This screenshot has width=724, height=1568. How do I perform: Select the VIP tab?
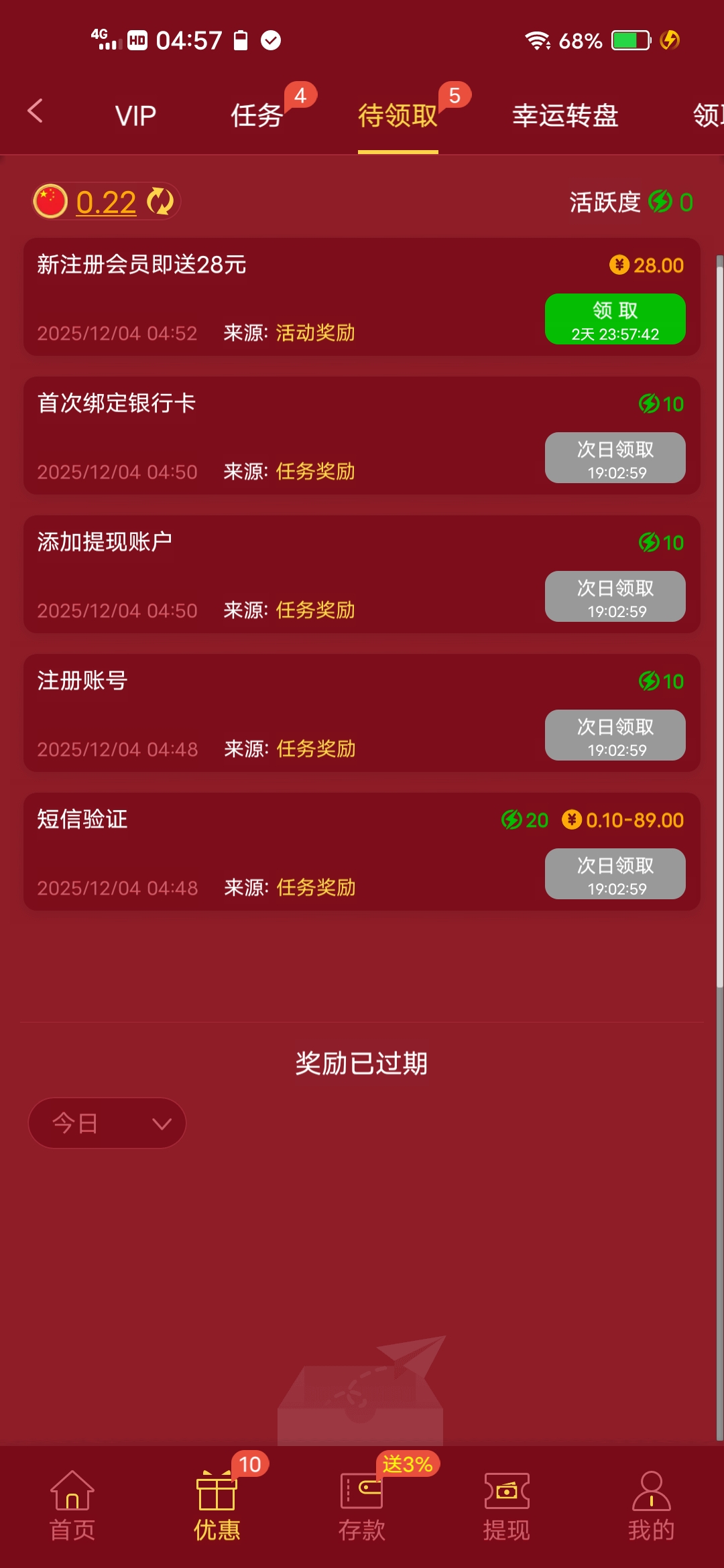(135, 115)
